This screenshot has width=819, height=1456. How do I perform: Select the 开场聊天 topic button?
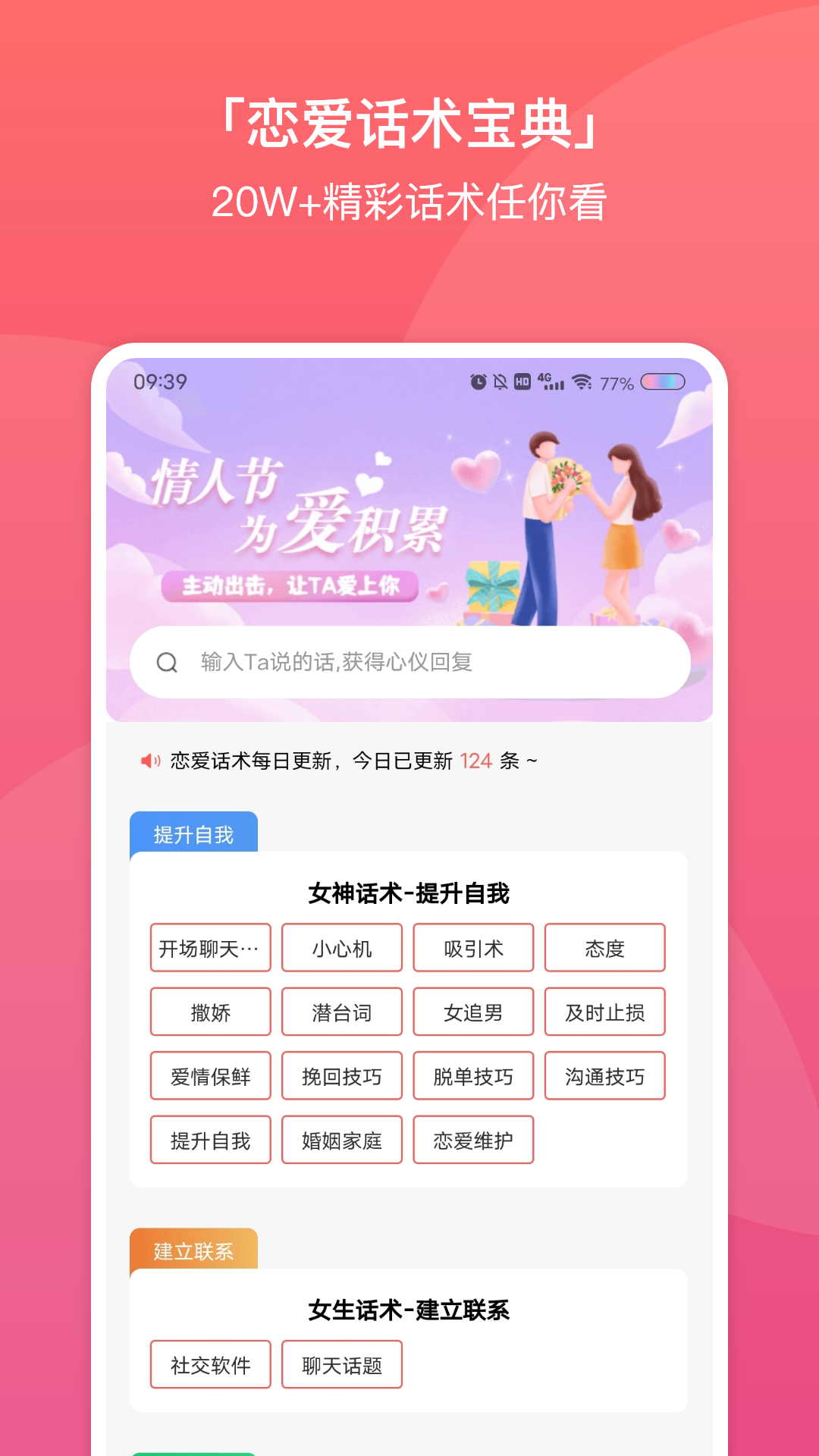pyautogui.click(x=210, y=947)
